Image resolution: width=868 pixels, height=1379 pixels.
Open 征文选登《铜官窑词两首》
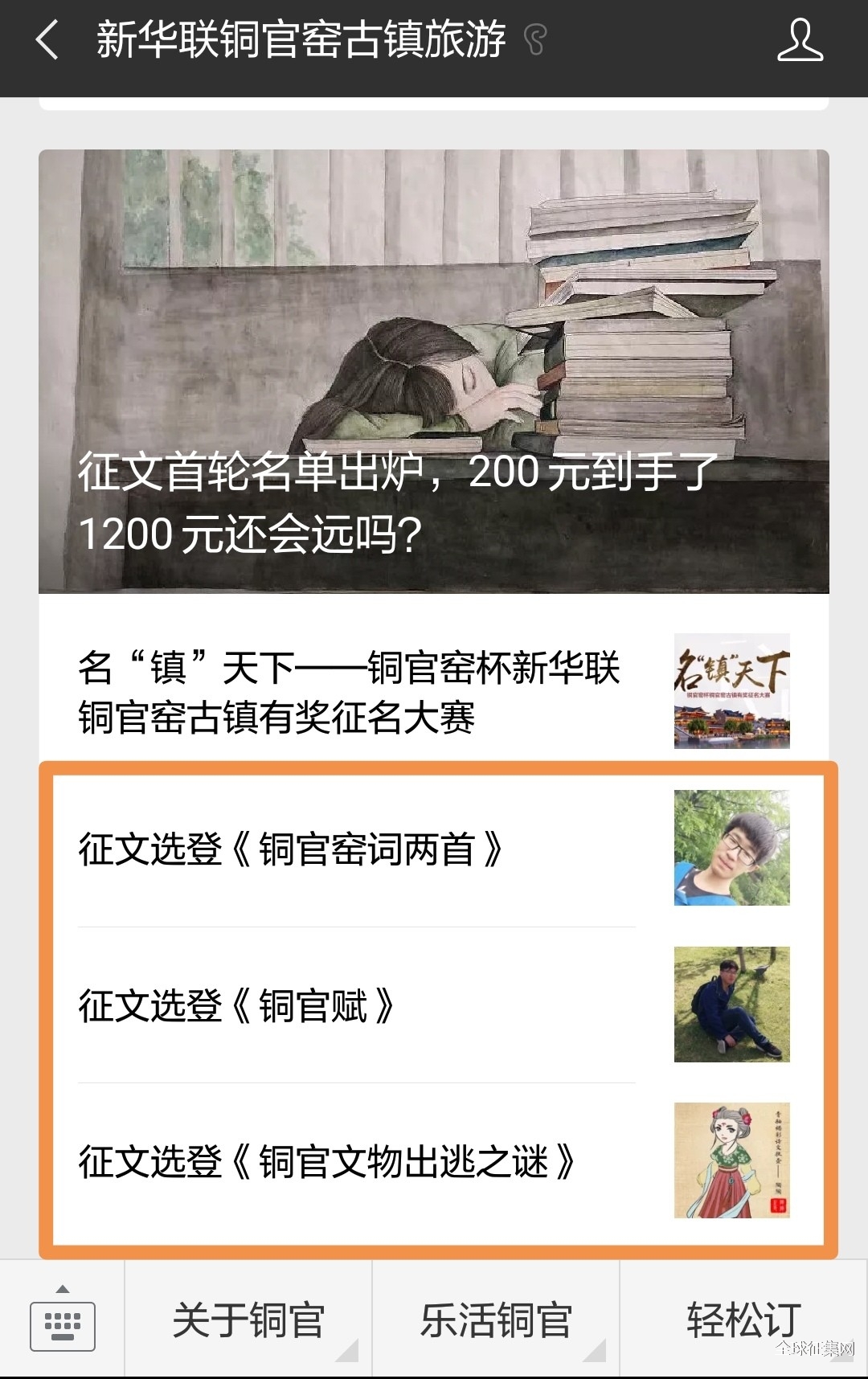point(433,849)
